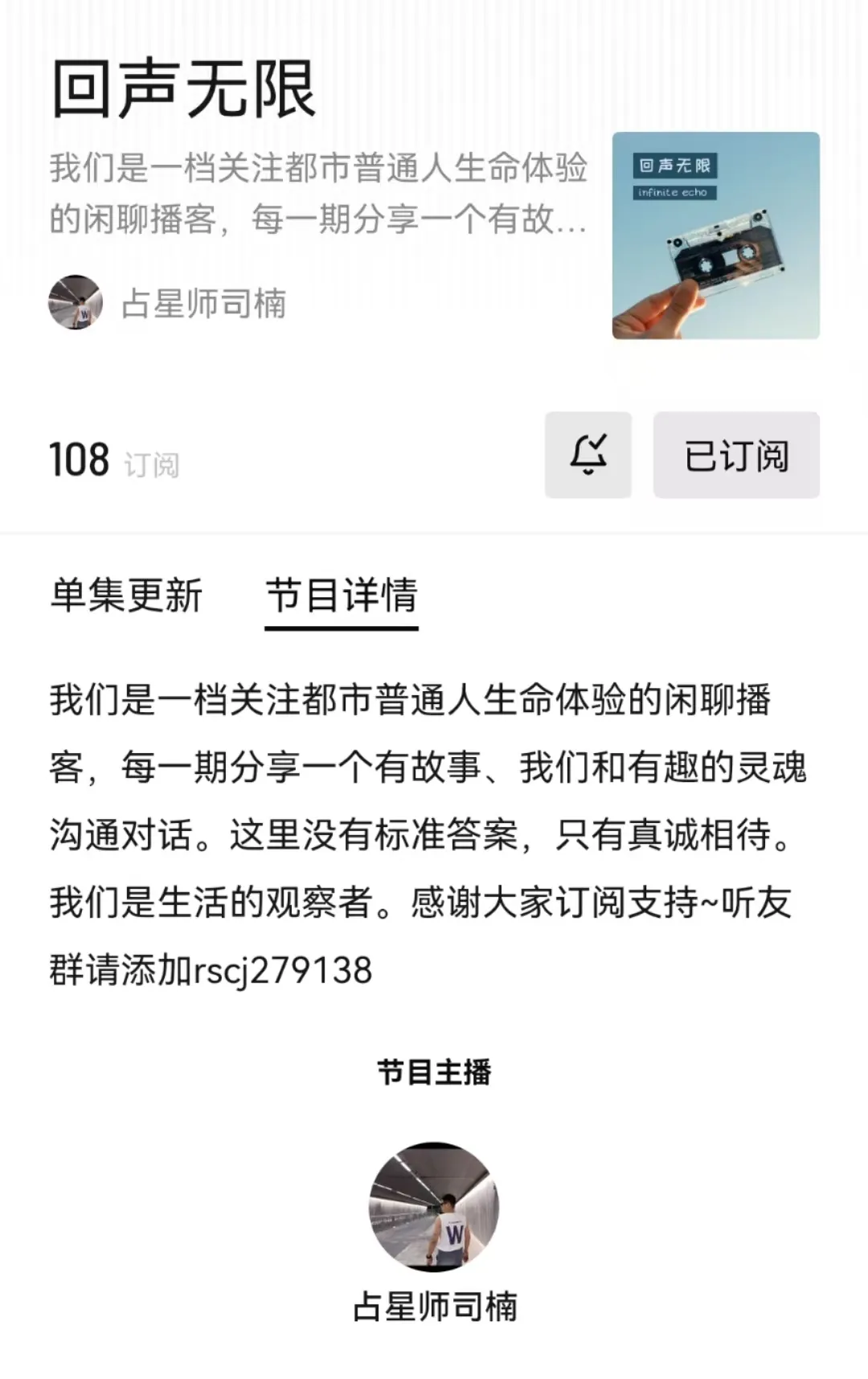
Task: Select the 节目详情 tab
Action: [x=341, y=596]
